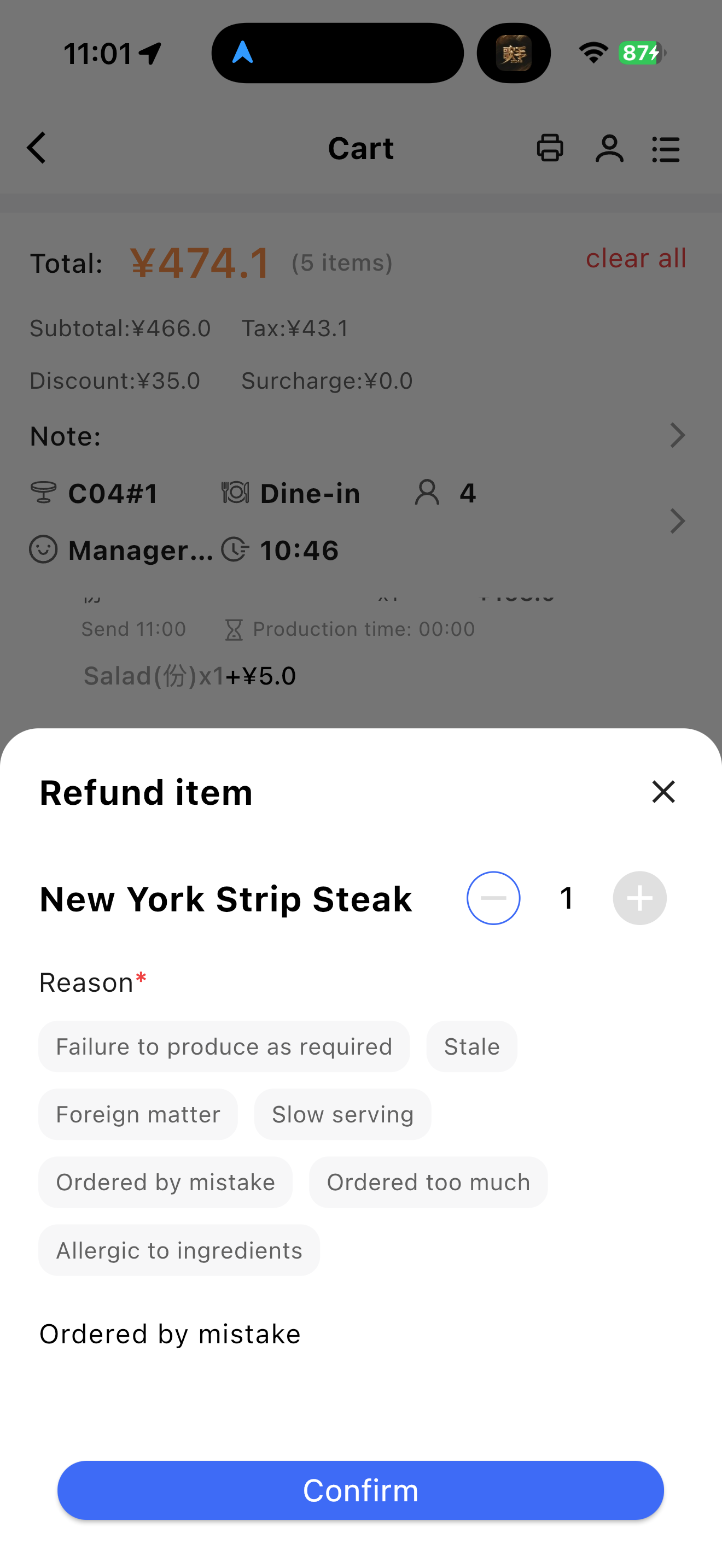Choose the 'Ordered too much' reason
This screenshot has width=722, height=1568.
click(x=428, y=1183)
